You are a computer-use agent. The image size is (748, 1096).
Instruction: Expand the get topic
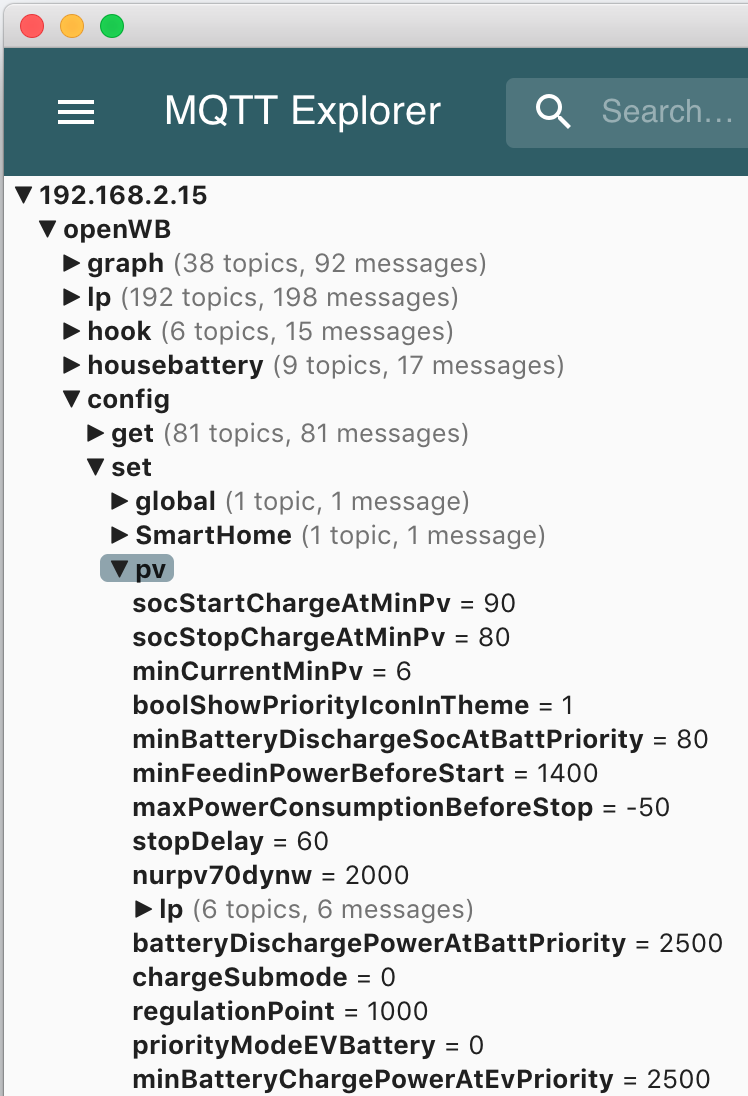(x=96, y=434)
